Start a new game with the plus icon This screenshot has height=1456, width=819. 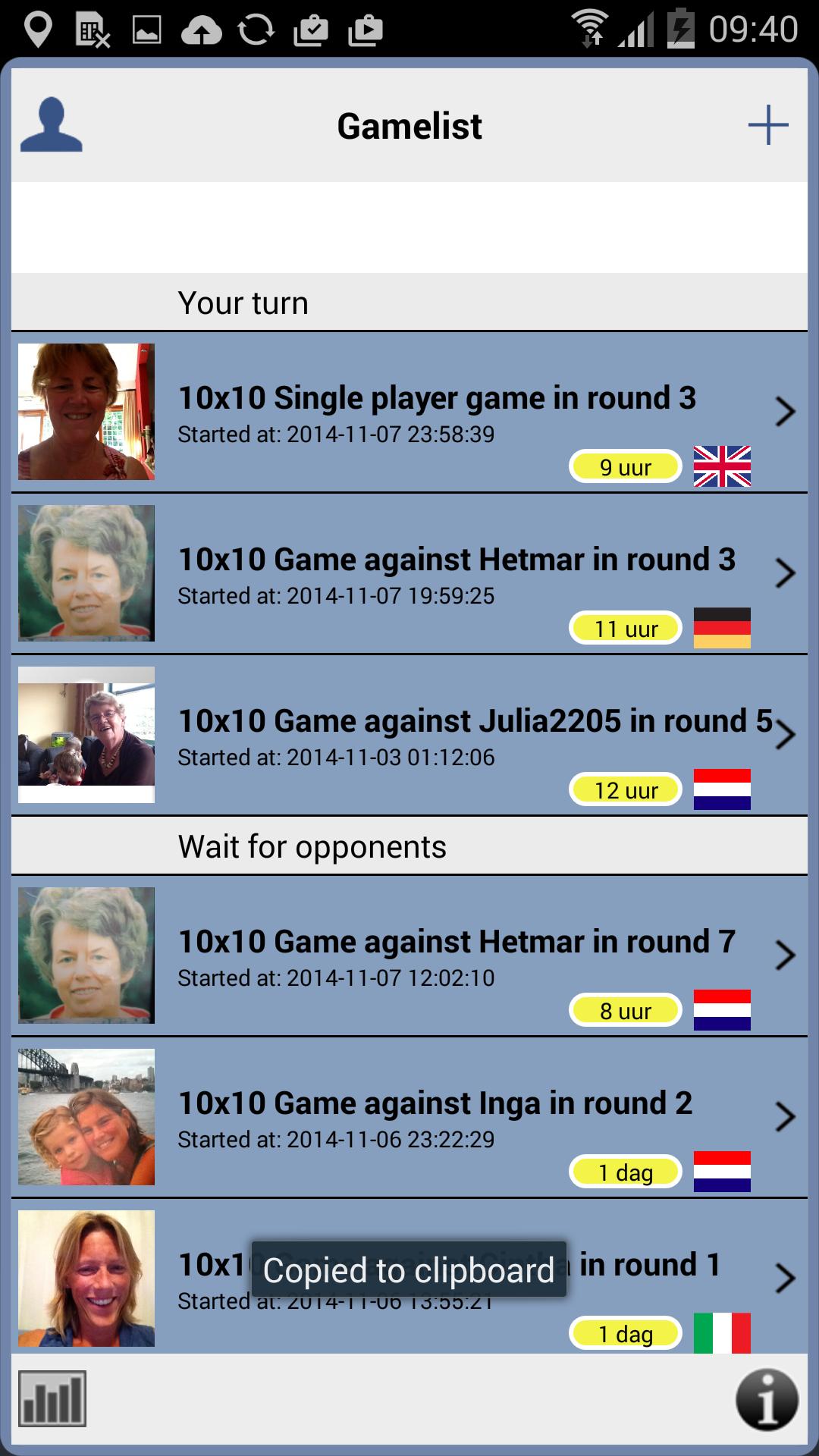click(767, 125)
